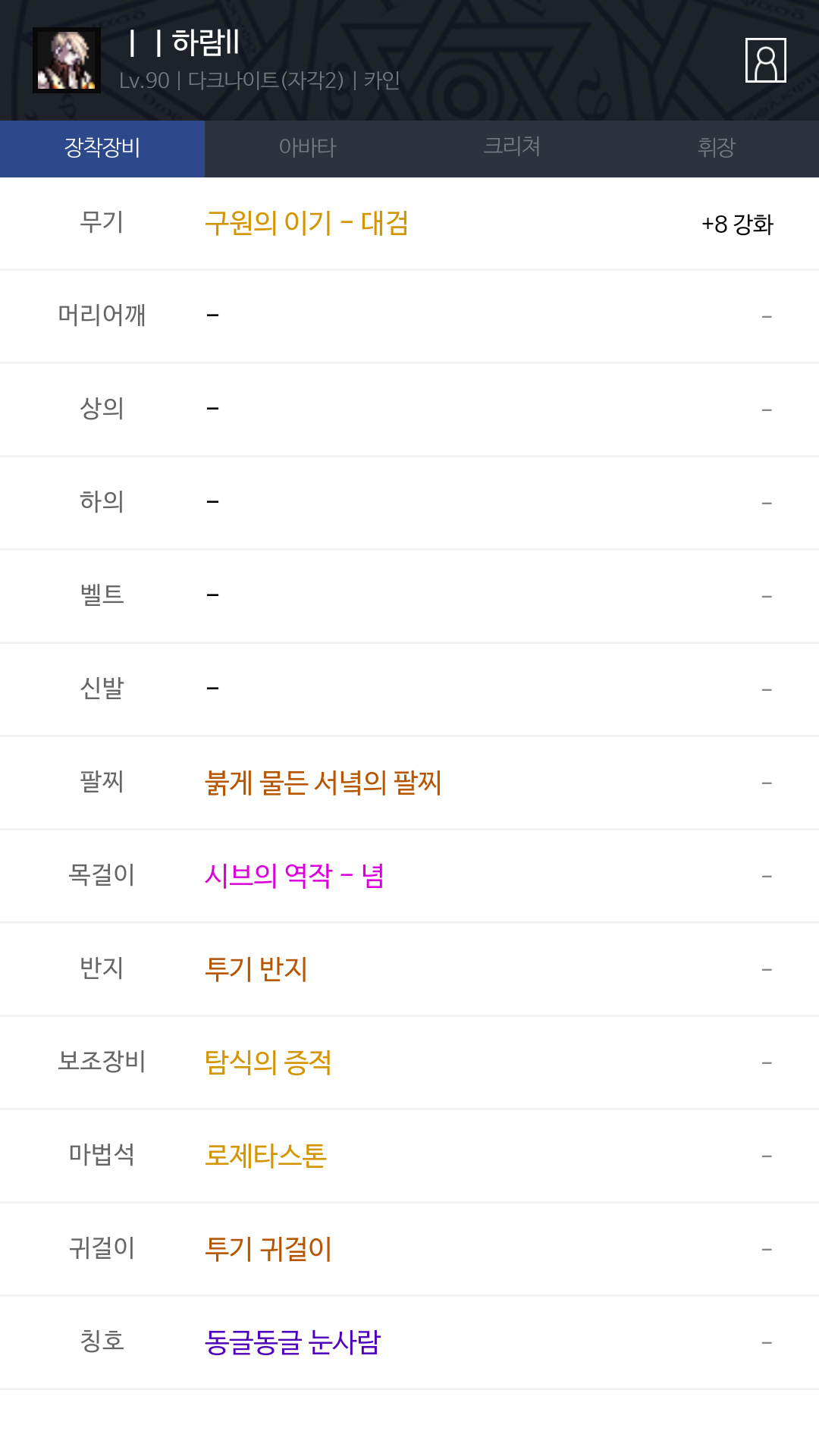
Task: View bracelet 붉게 물든 서녘의 팔찌
Action: pos(323,783)
